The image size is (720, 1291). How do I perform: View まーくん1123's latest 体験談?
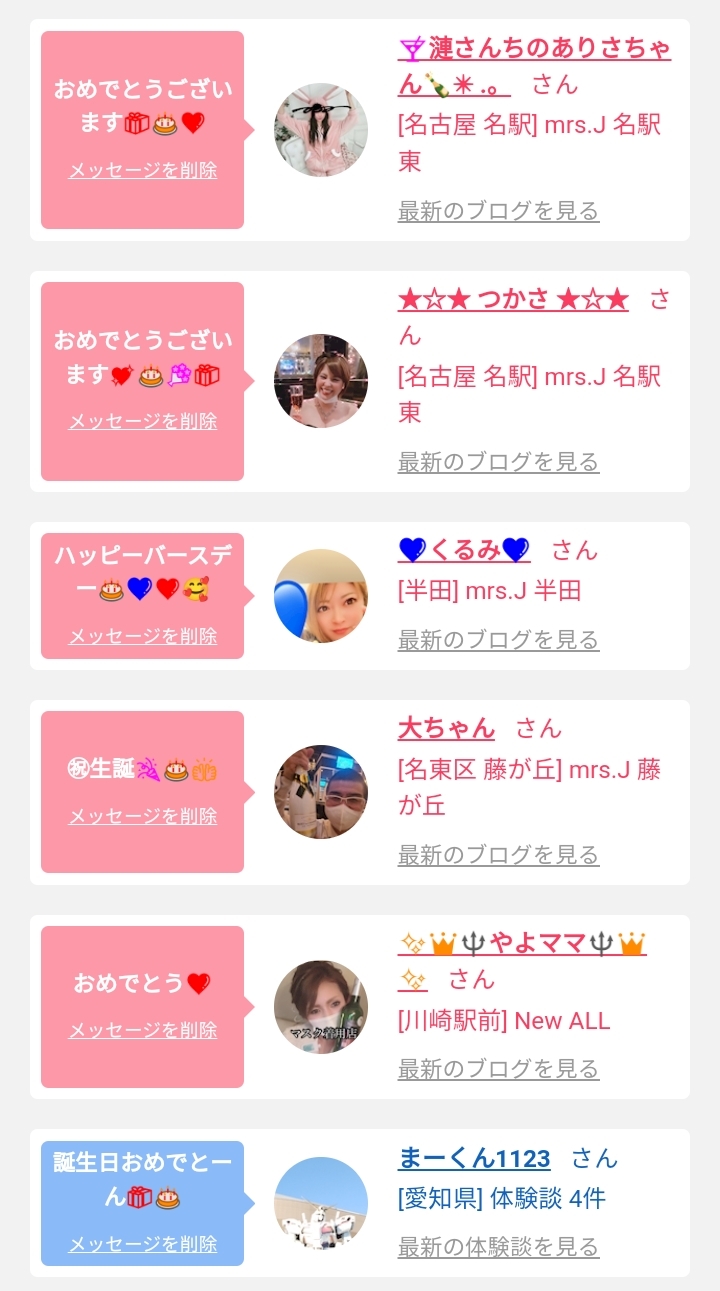[x=498, y=1247]
